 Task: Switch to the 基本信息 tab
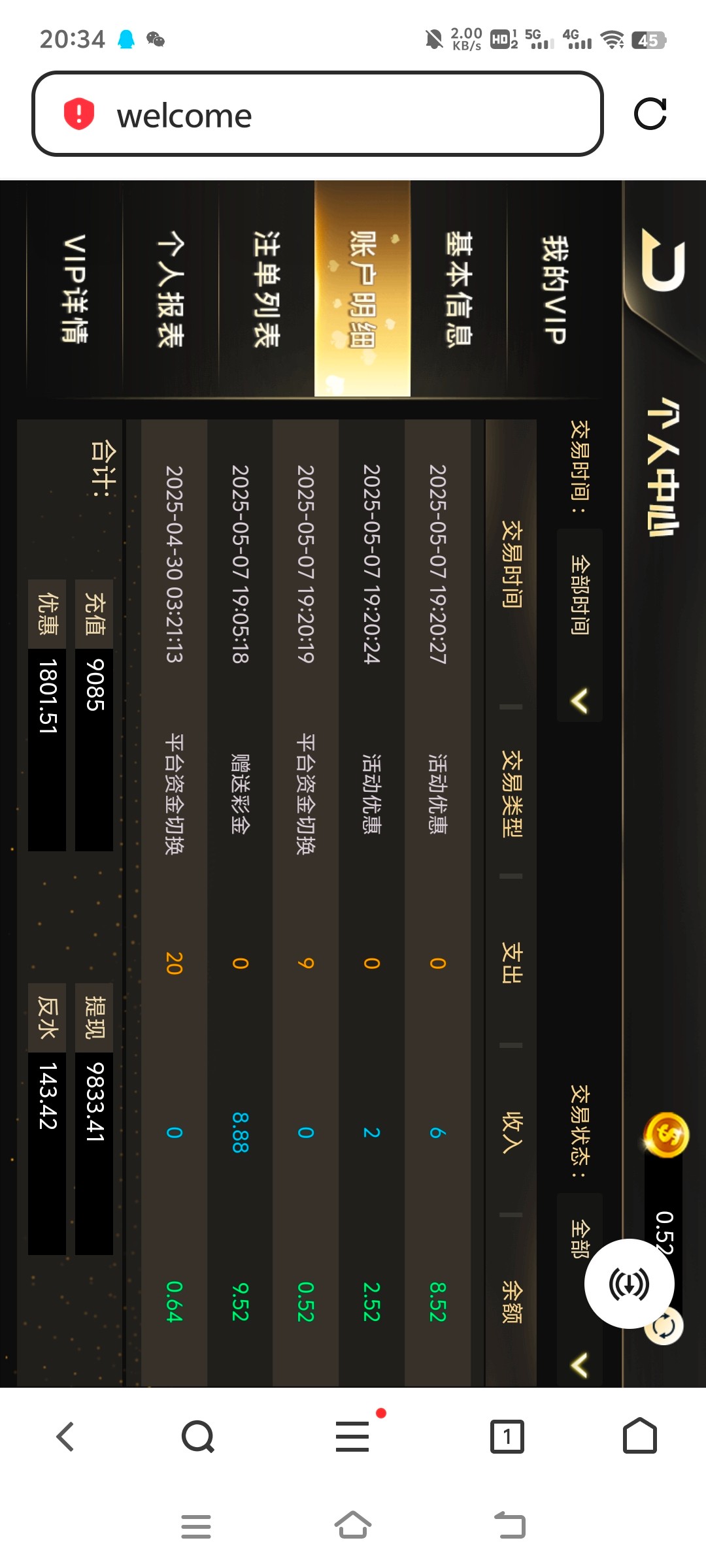(458, 289)
